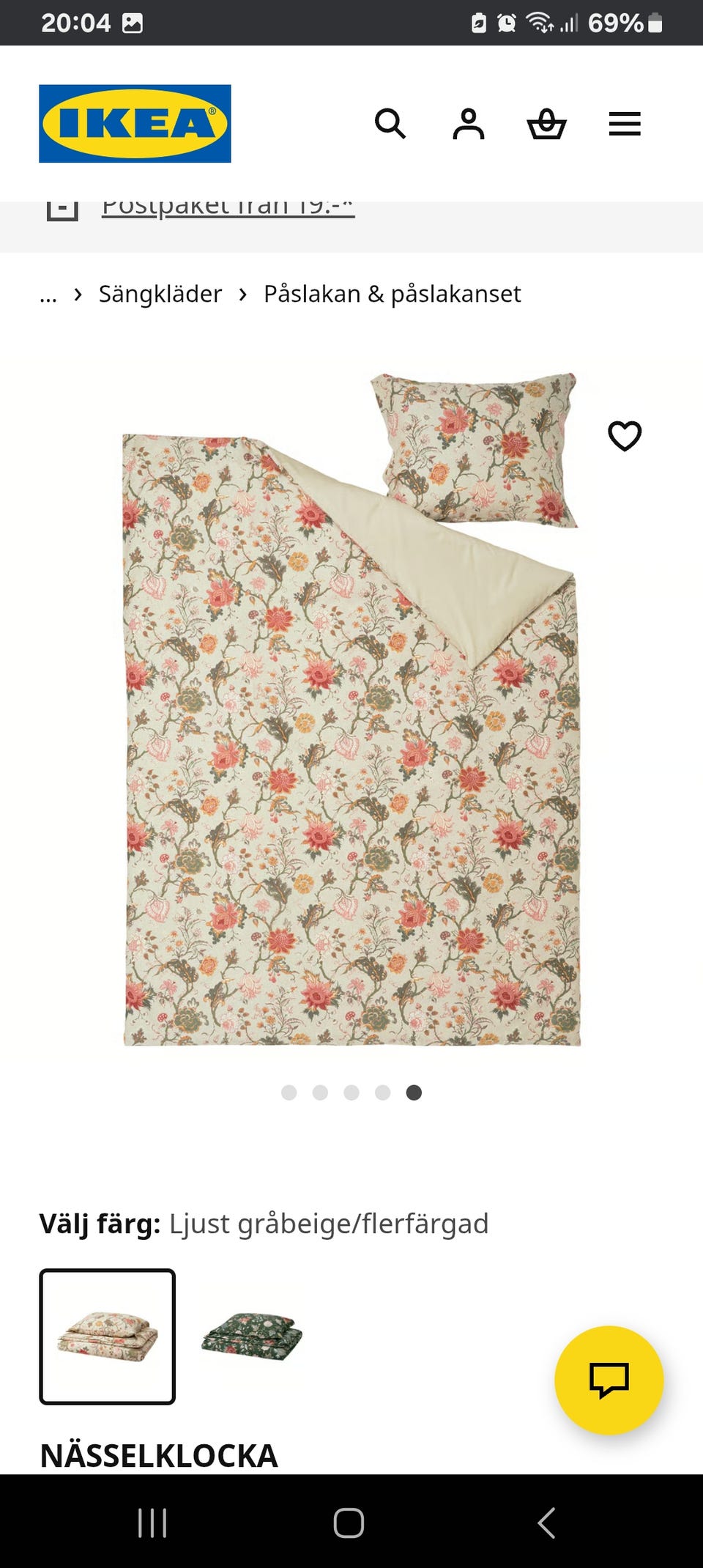Screen dimensions: 703x1568
Task: Open the search icon in the header
Action: pyautogui.click(x=390, y=124)
